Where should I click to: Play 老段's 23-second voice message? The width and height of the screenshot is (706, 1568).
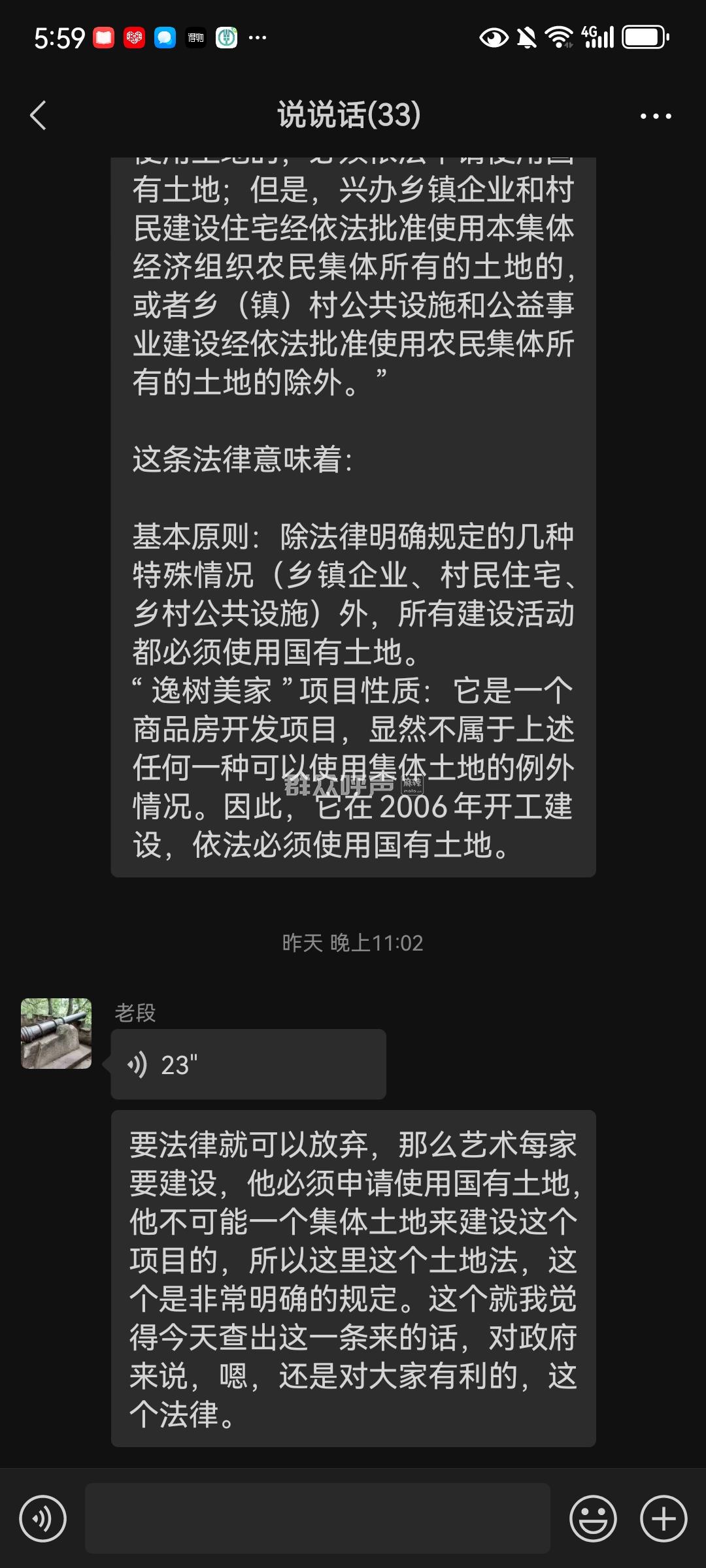248,1065
